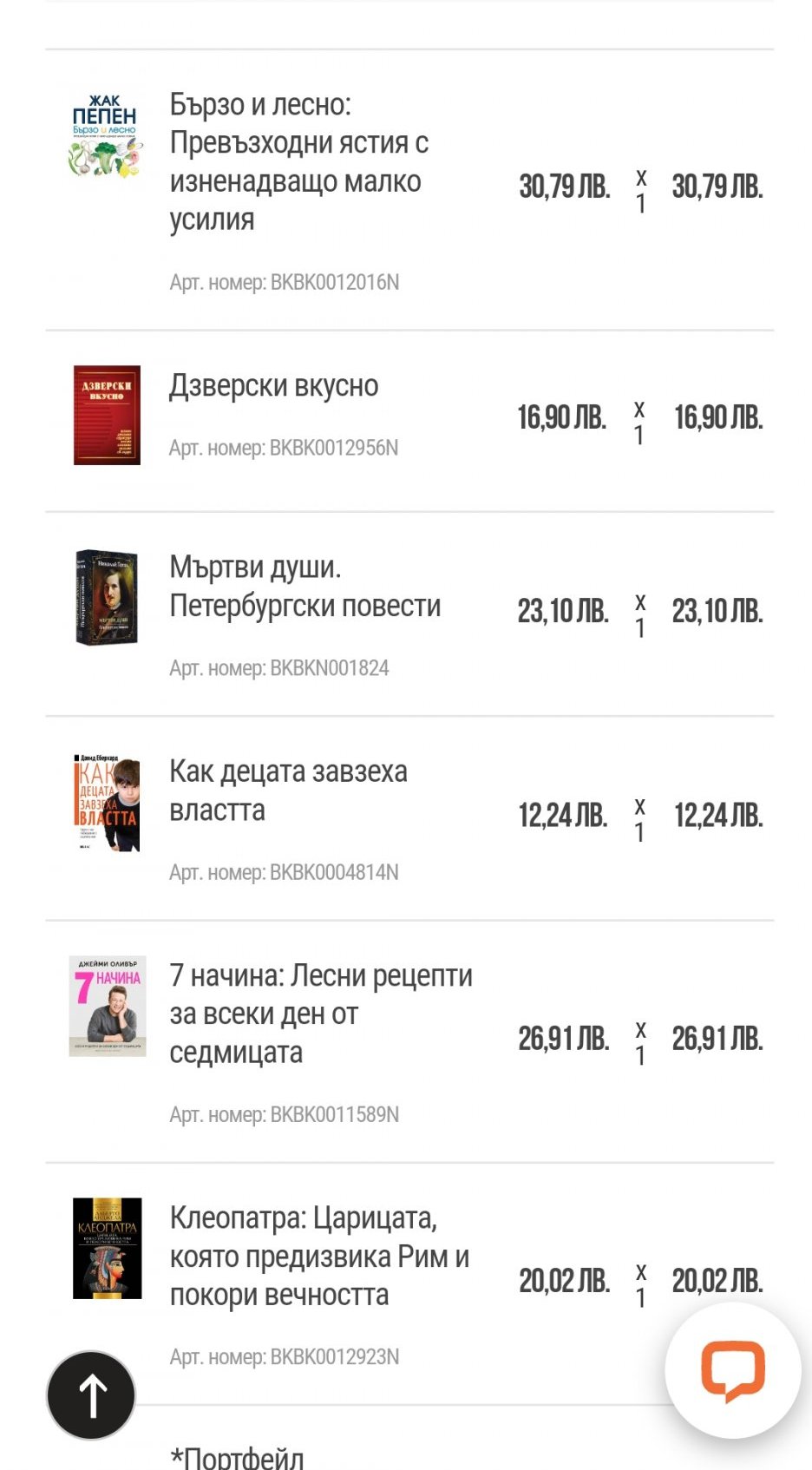Tap the scroll-to-top arrow button
Screen dimensions: 812x1470
[91, 1395]
